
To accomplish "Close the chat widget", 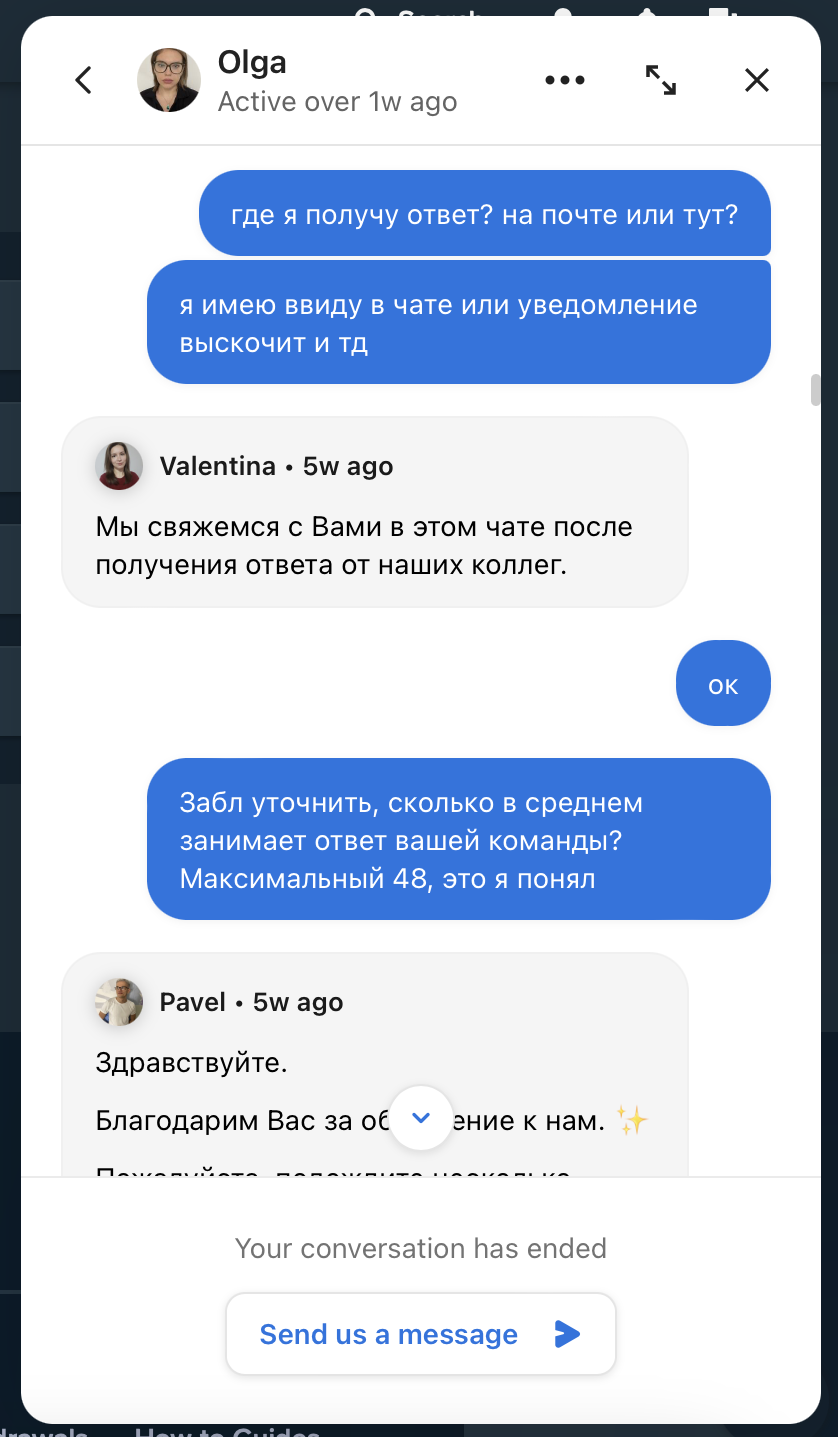I will (757, 80).
